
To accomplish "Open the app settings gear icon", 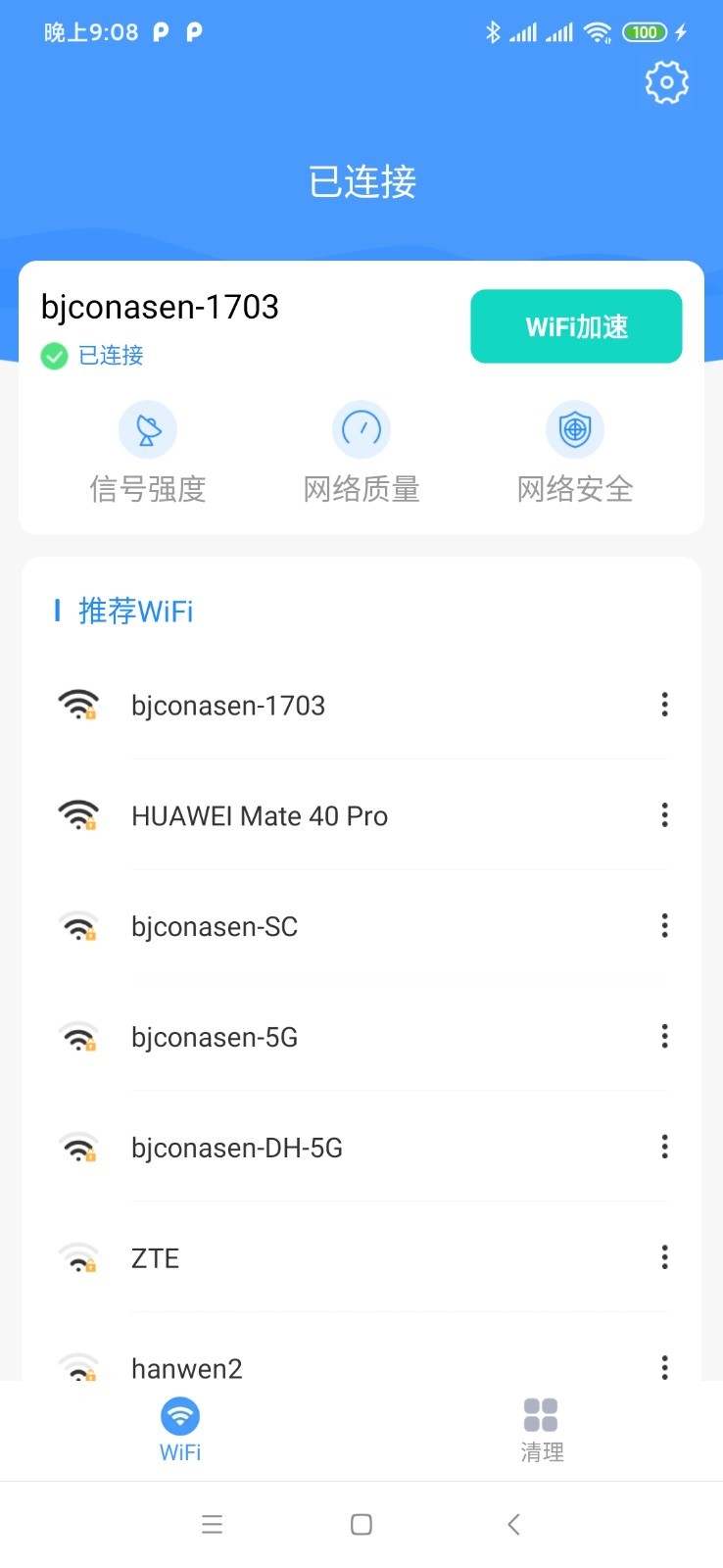I will (x=666, y=82).
